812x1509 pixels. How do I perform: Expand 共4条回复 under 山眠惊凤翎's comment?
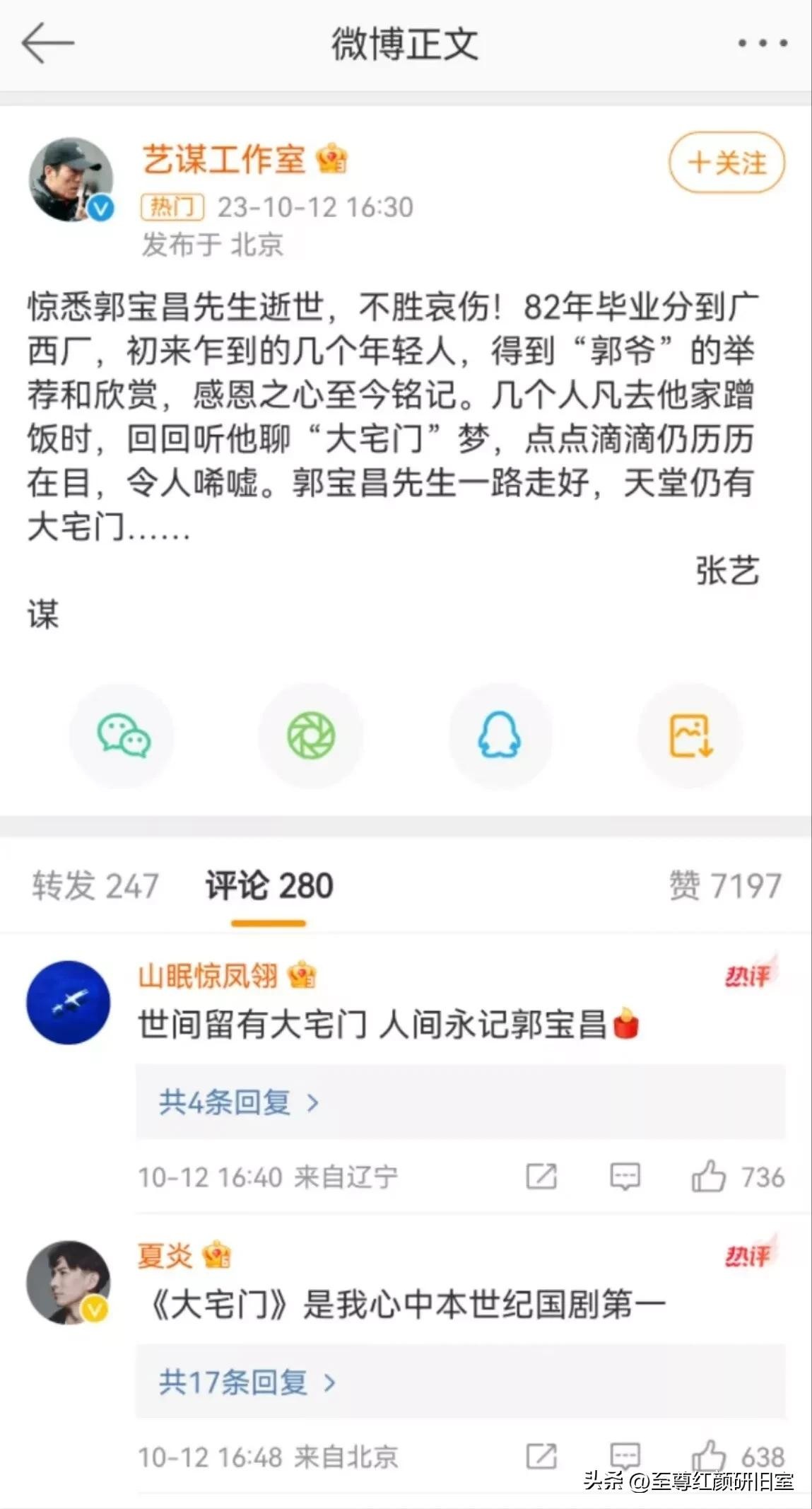coord(239,1102)
